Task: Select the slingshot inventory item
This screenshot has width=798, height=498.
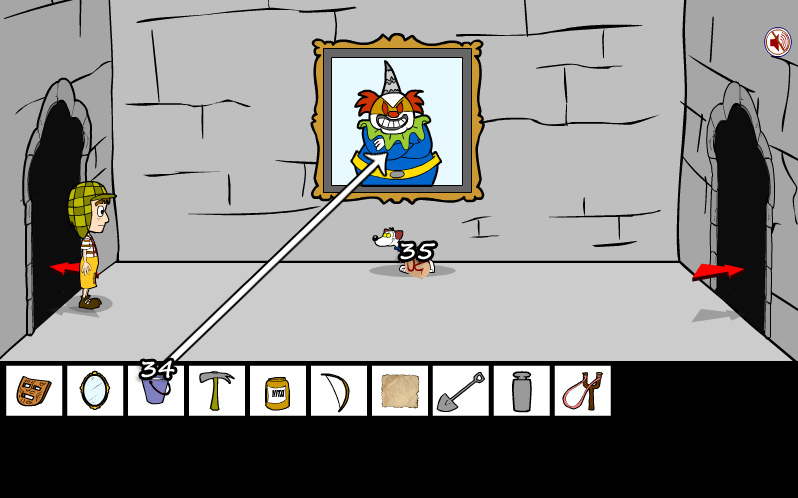Action: (582, 391)
